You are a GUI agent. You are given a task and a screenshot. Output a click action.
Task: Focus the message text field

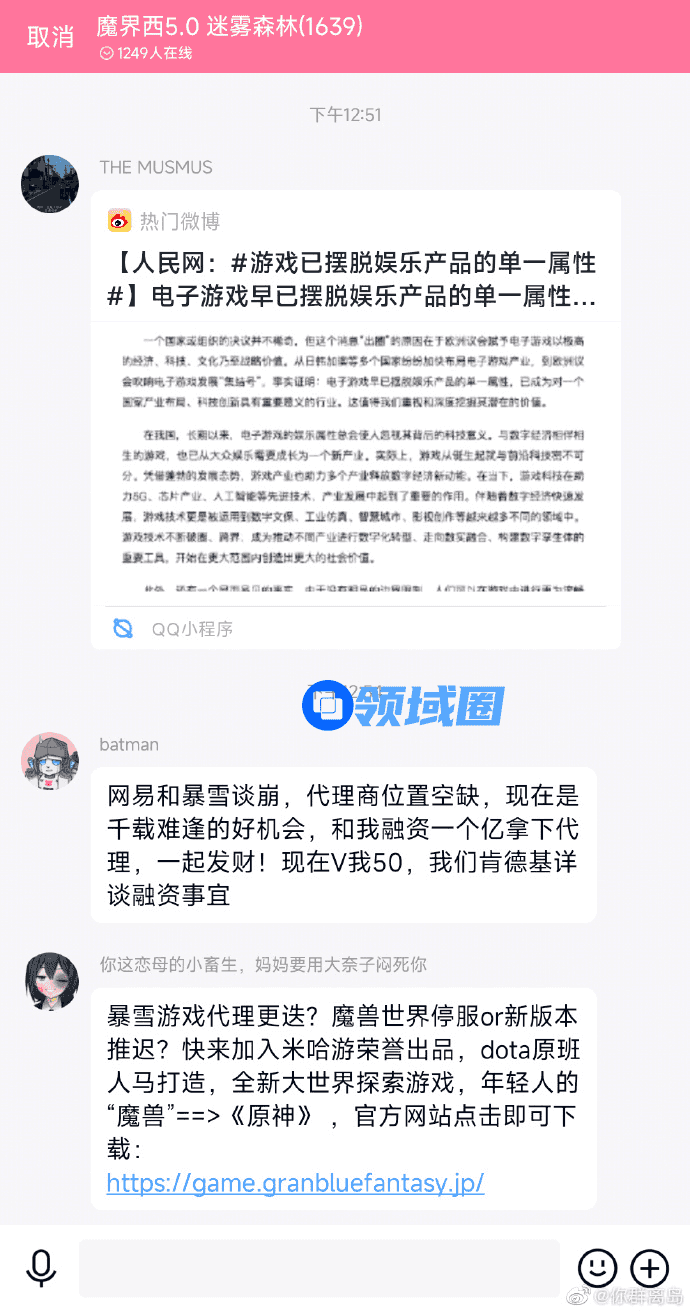319,1269
